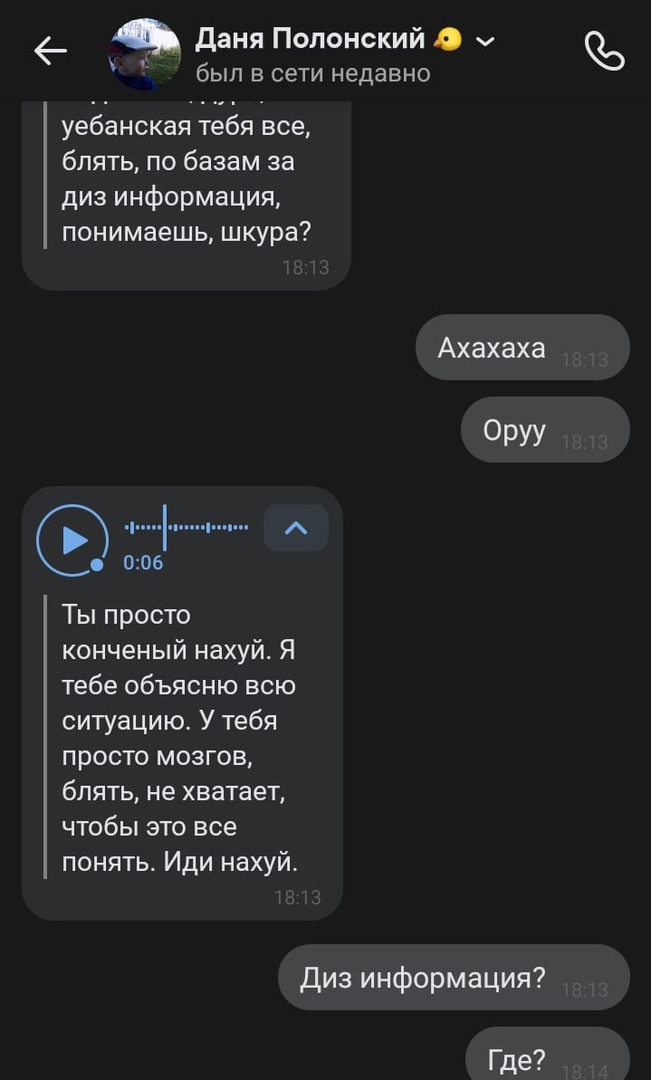Go back to the chat list

click(x=50, y=52)
